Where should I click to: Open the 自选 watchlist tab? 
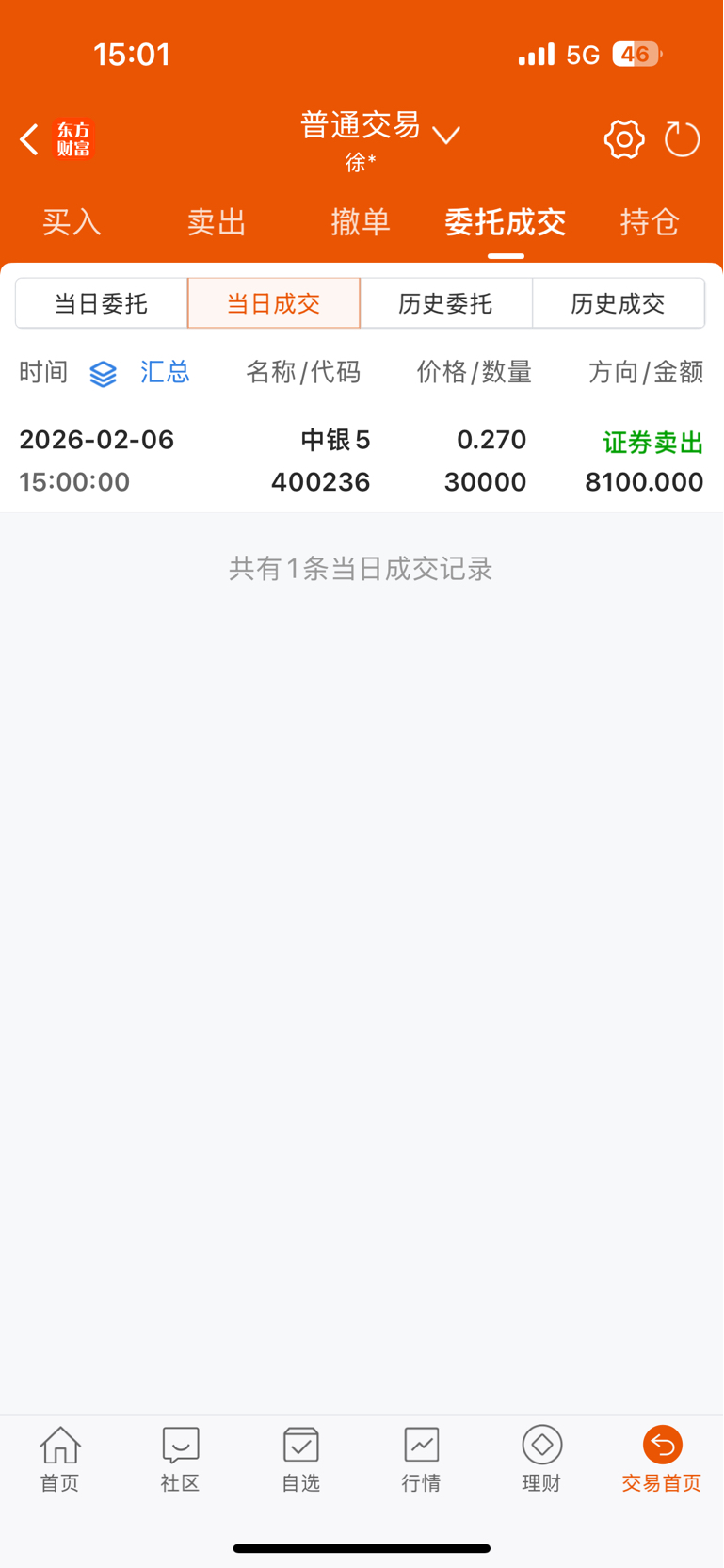[301, 1459]
